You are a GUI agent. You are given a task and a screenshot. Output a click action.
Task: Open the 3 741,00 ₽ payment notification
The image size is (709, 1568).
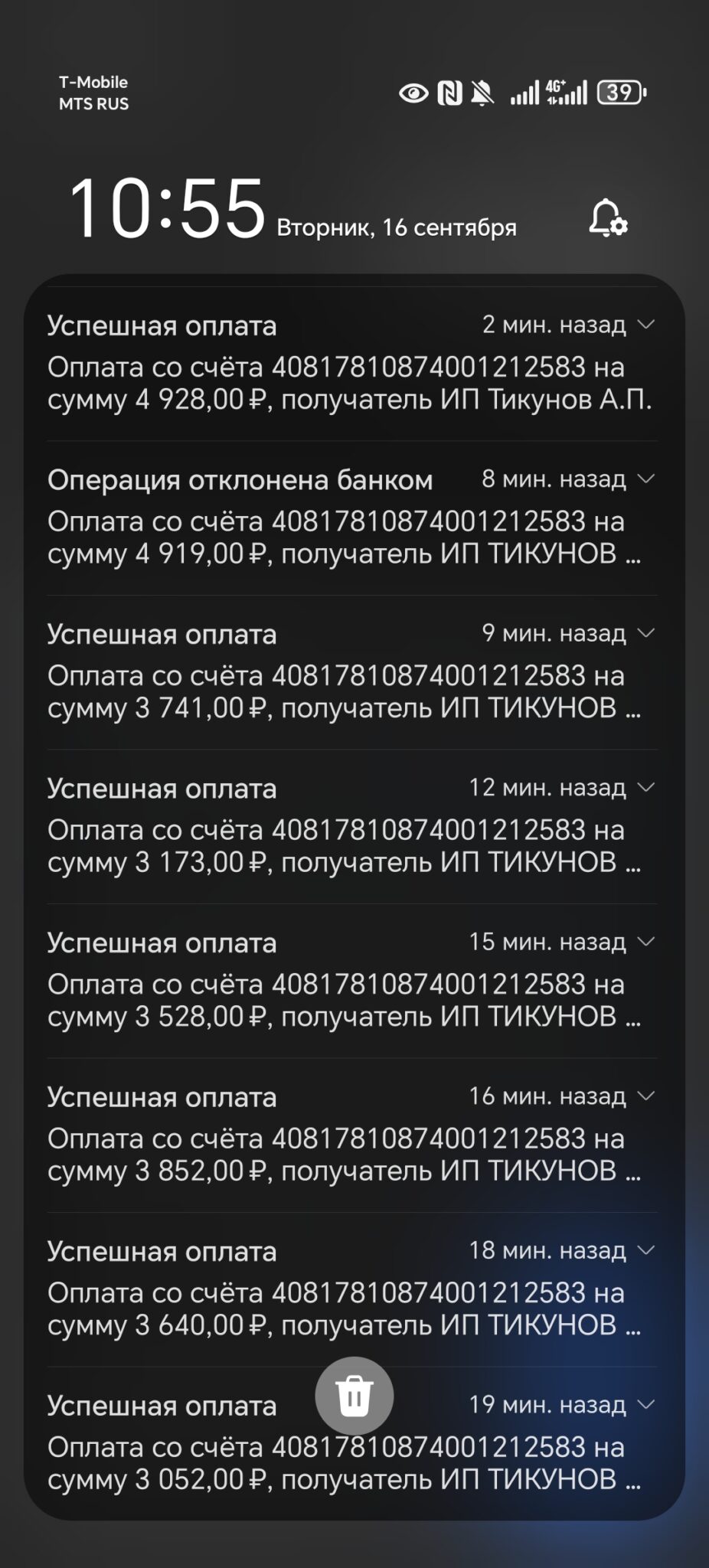point(352,673)
